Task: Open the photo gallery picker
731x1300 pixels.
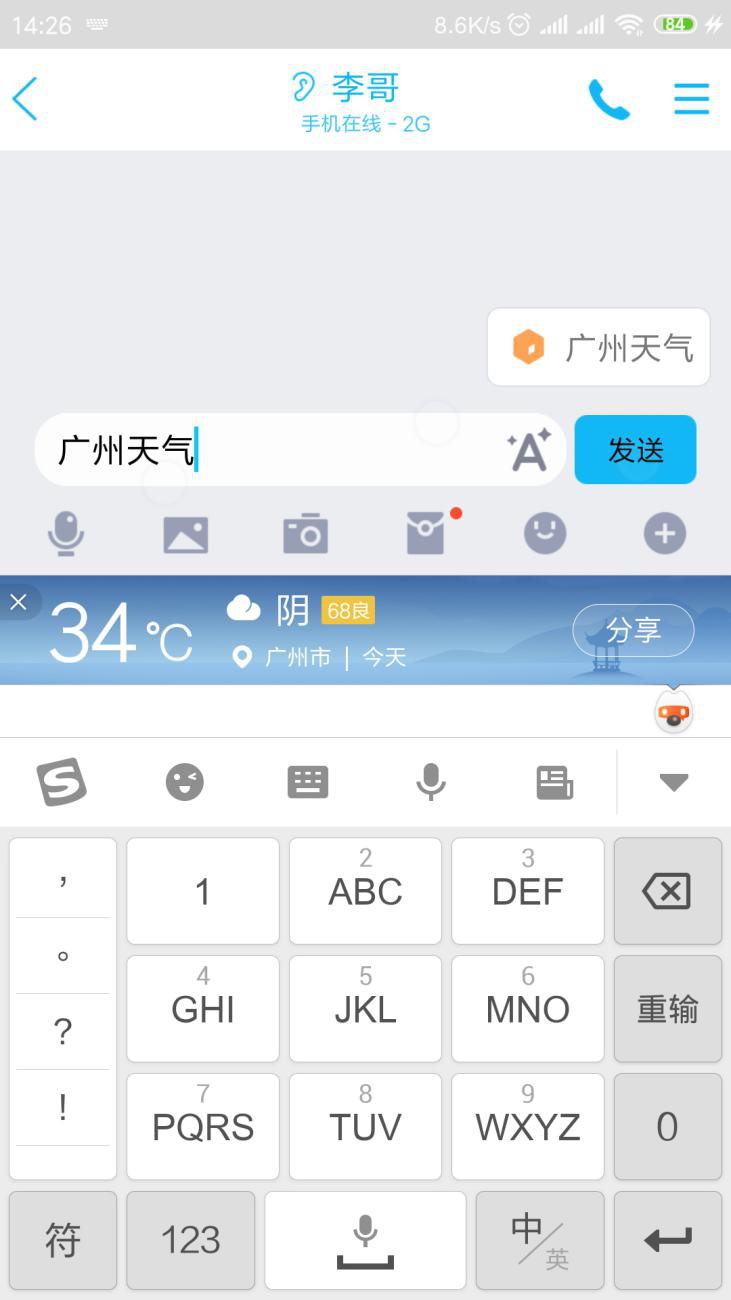Action: click(x=186, y=534)
